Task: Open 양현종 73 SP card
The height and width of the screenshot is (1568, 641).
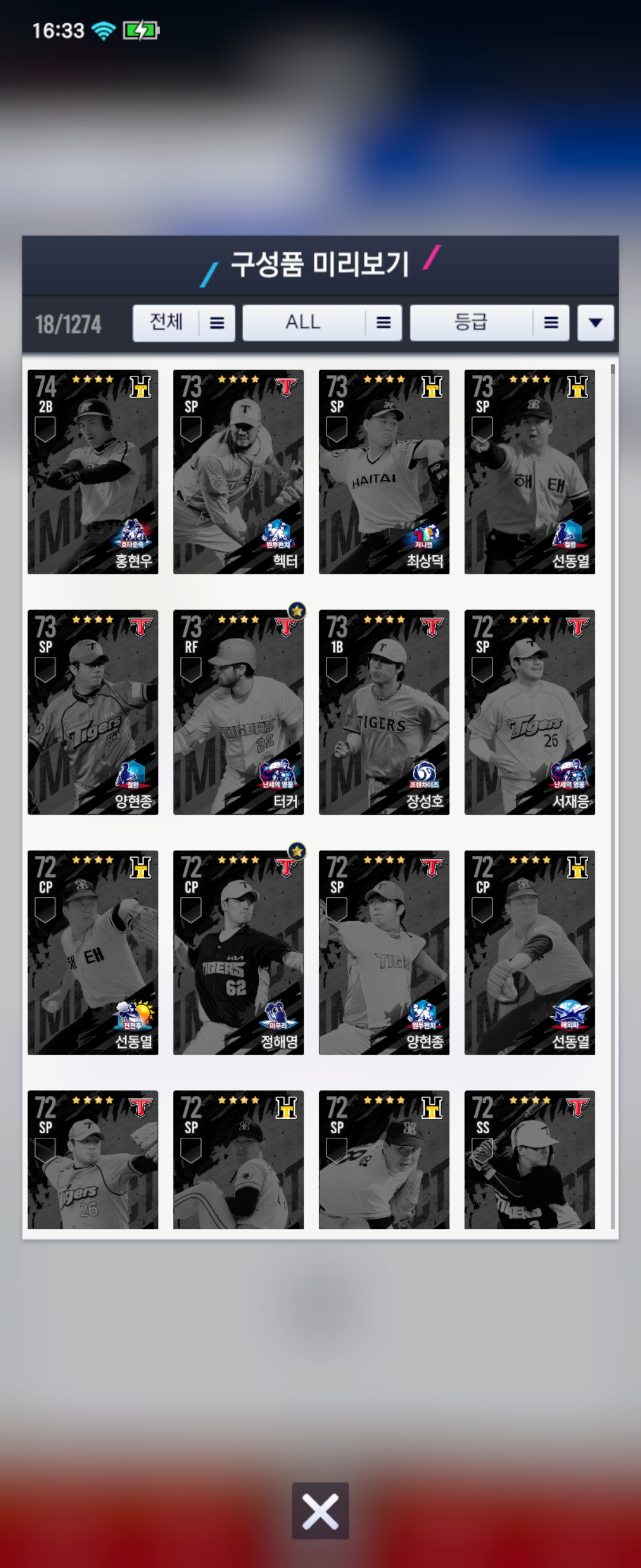Action: tap(93, 712)
